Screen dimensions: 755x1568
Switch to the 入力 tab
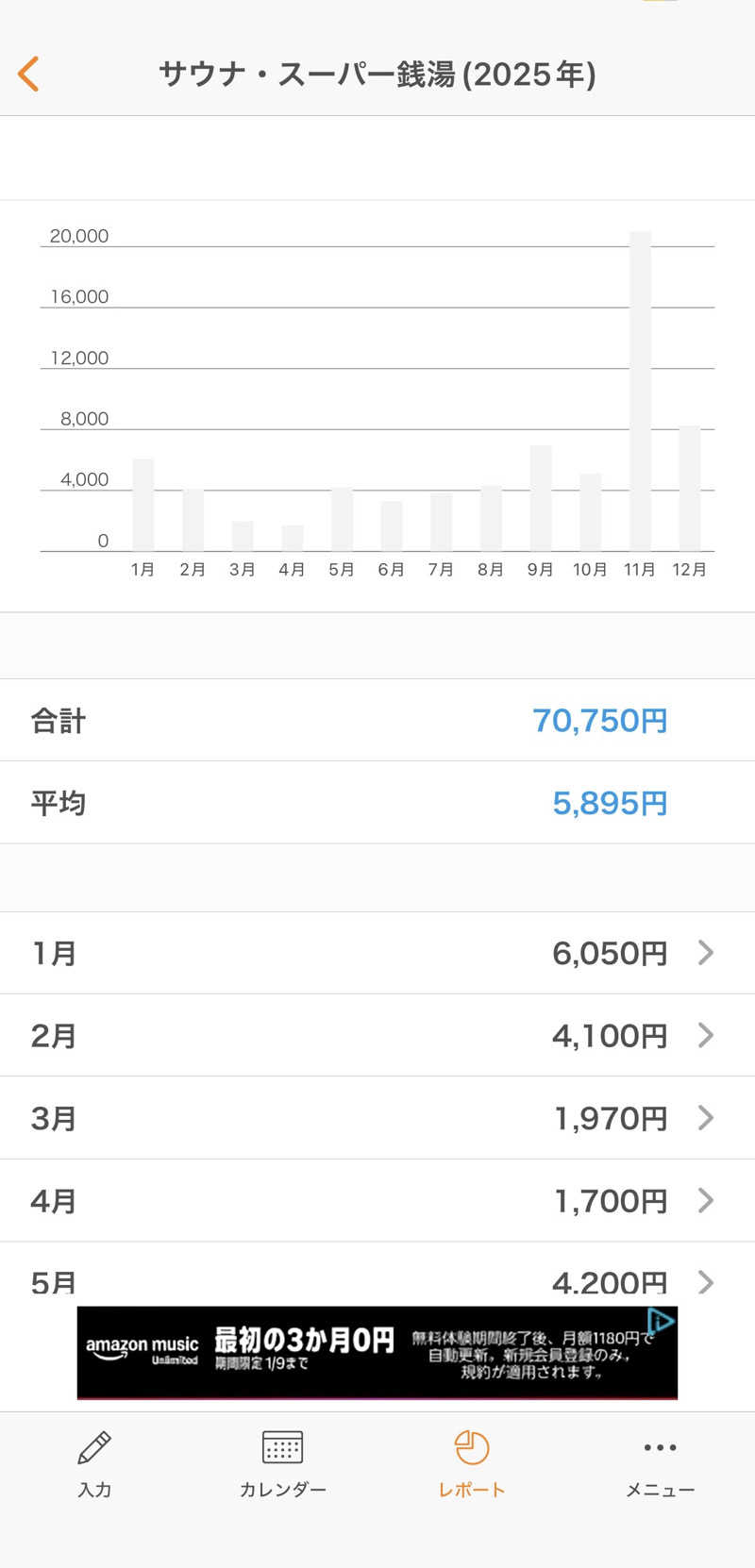coord(94,1464)
